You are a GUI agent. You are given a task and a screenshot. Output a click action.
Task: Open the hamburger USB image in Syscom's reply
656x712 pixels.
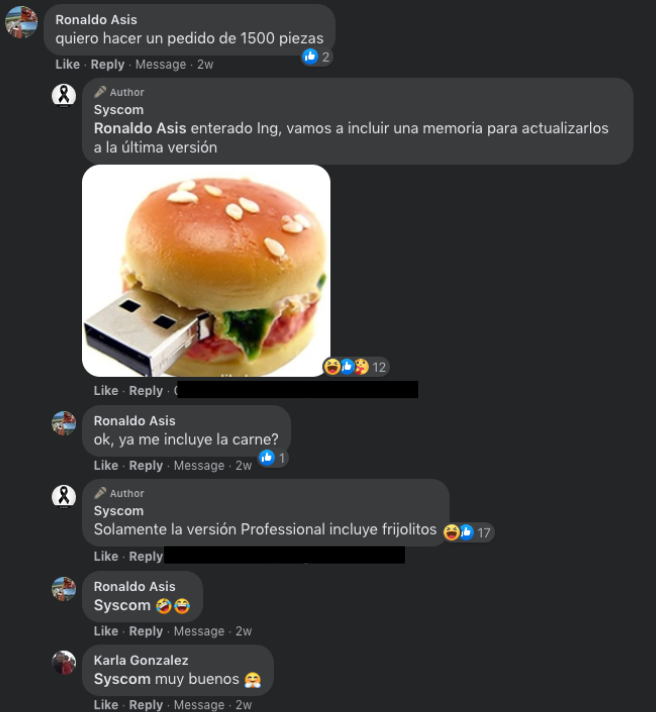206,271
